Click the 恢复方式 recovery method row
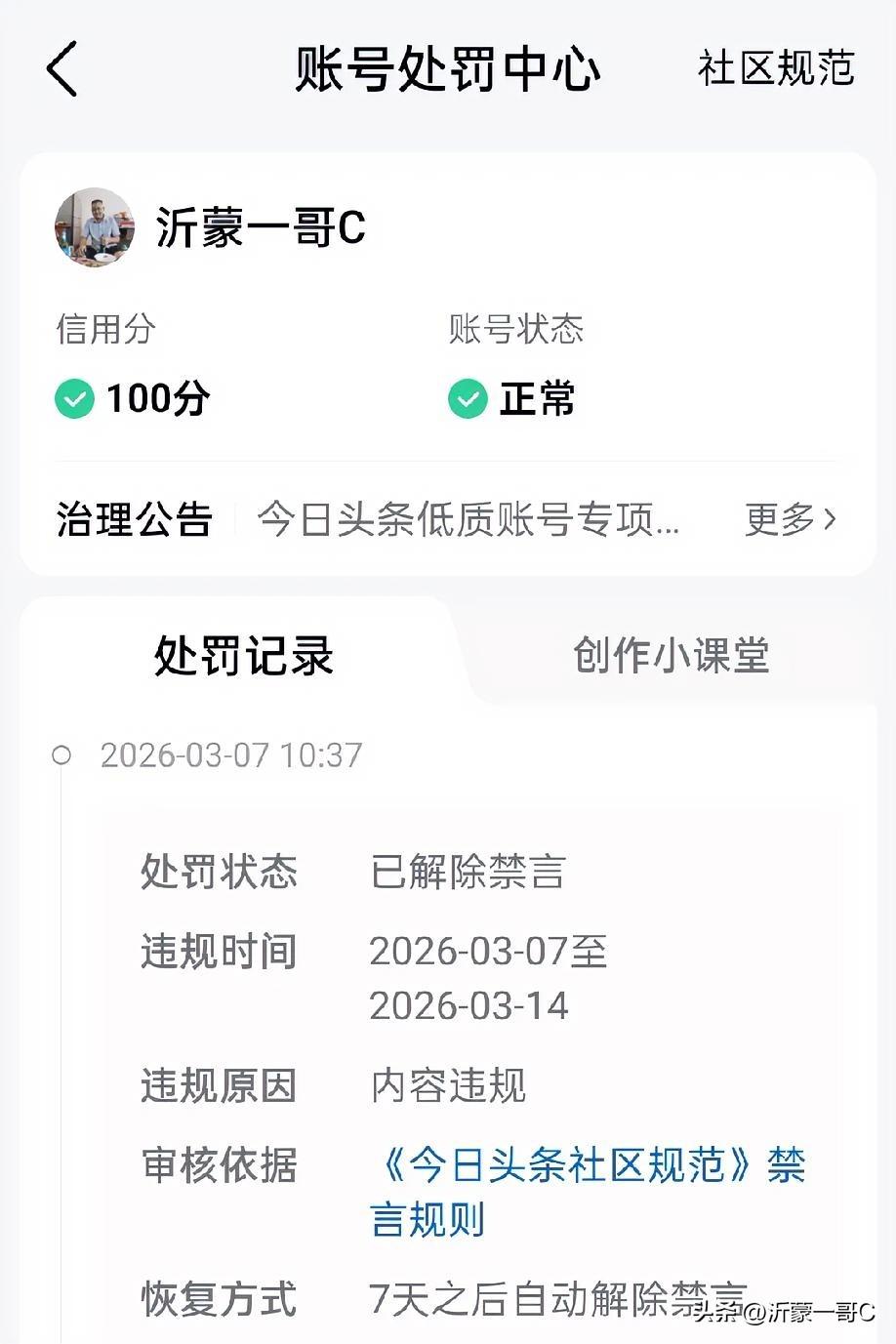The height and width of the screenshot is (1344, 896). point(219,1300)
